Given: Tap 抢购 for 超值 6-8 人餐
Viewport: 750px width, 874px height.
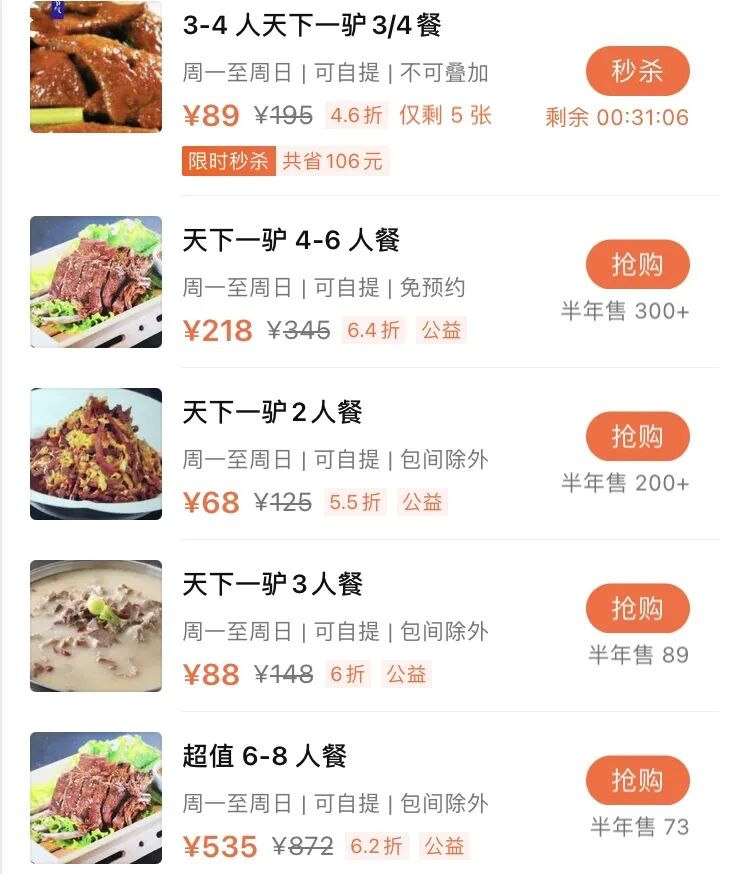Looking at the screenshot, I should point(637,781).
